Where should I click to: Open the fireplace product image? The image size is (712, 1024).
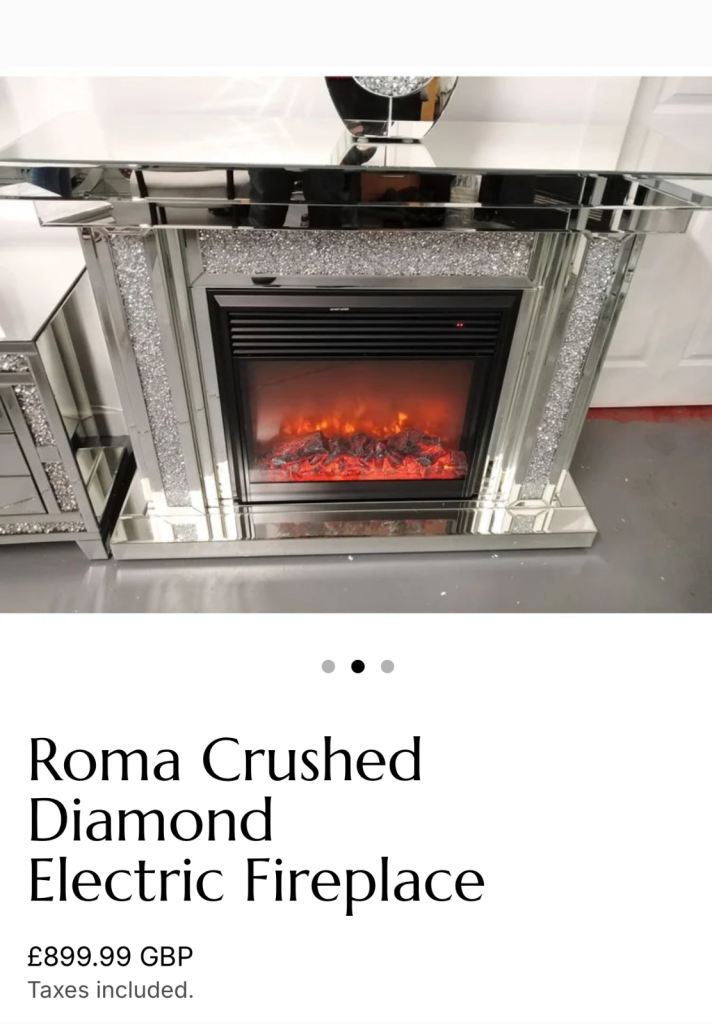(356, 343)
